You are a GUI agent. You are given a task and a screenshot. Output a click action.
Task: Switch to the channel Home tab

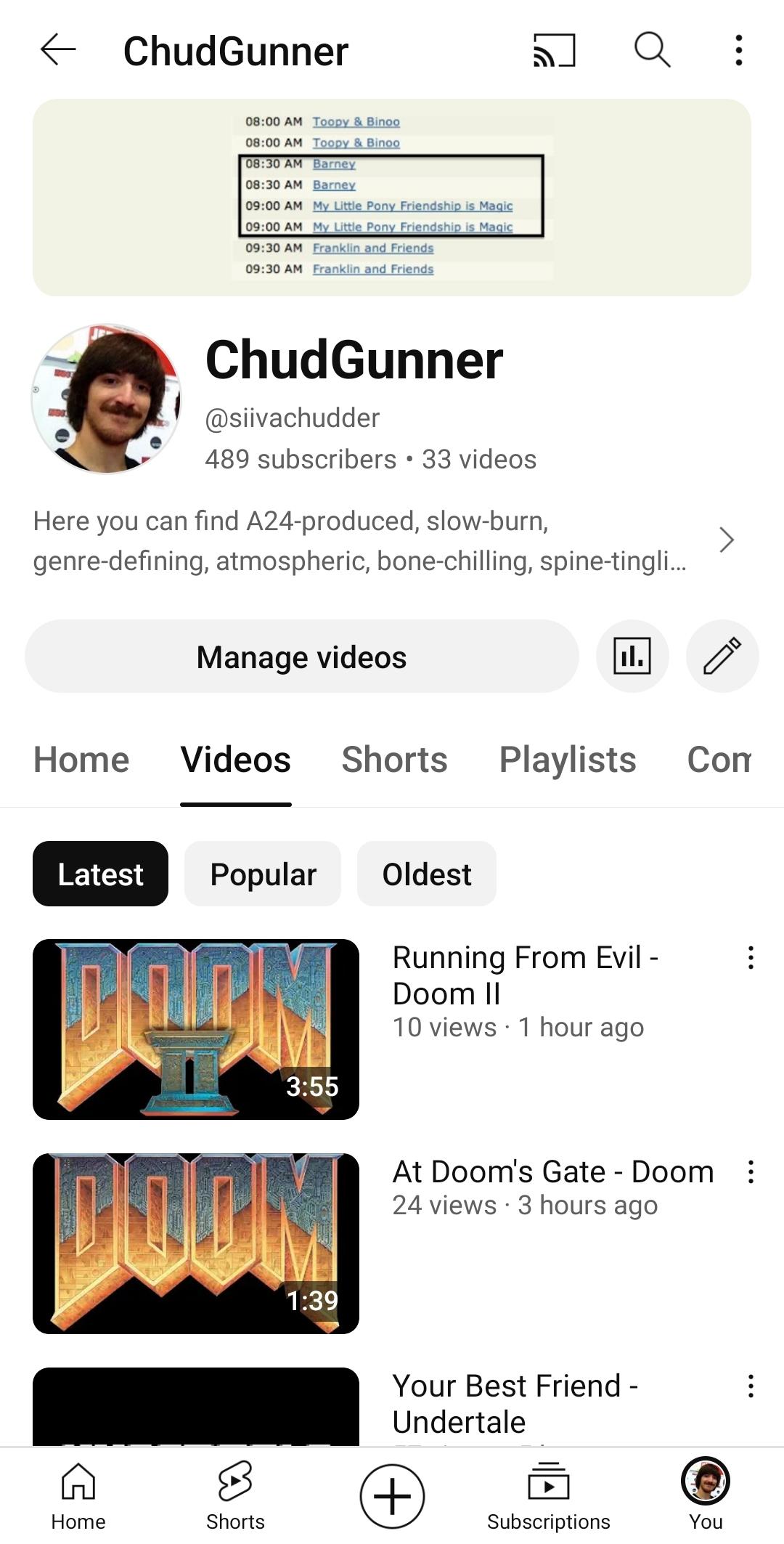(81, 760)
